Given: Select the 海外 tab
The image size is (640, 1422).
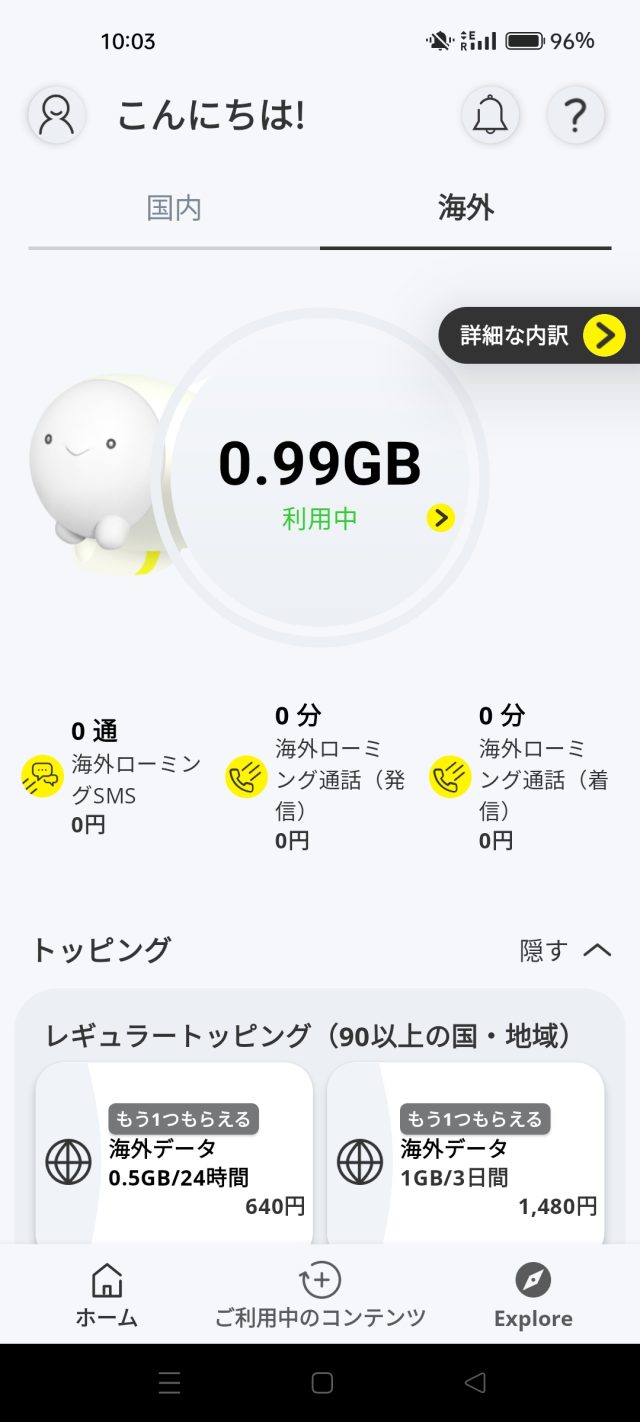Looking at the screenshot, I should pyautogui.click(x=466, y=209).
